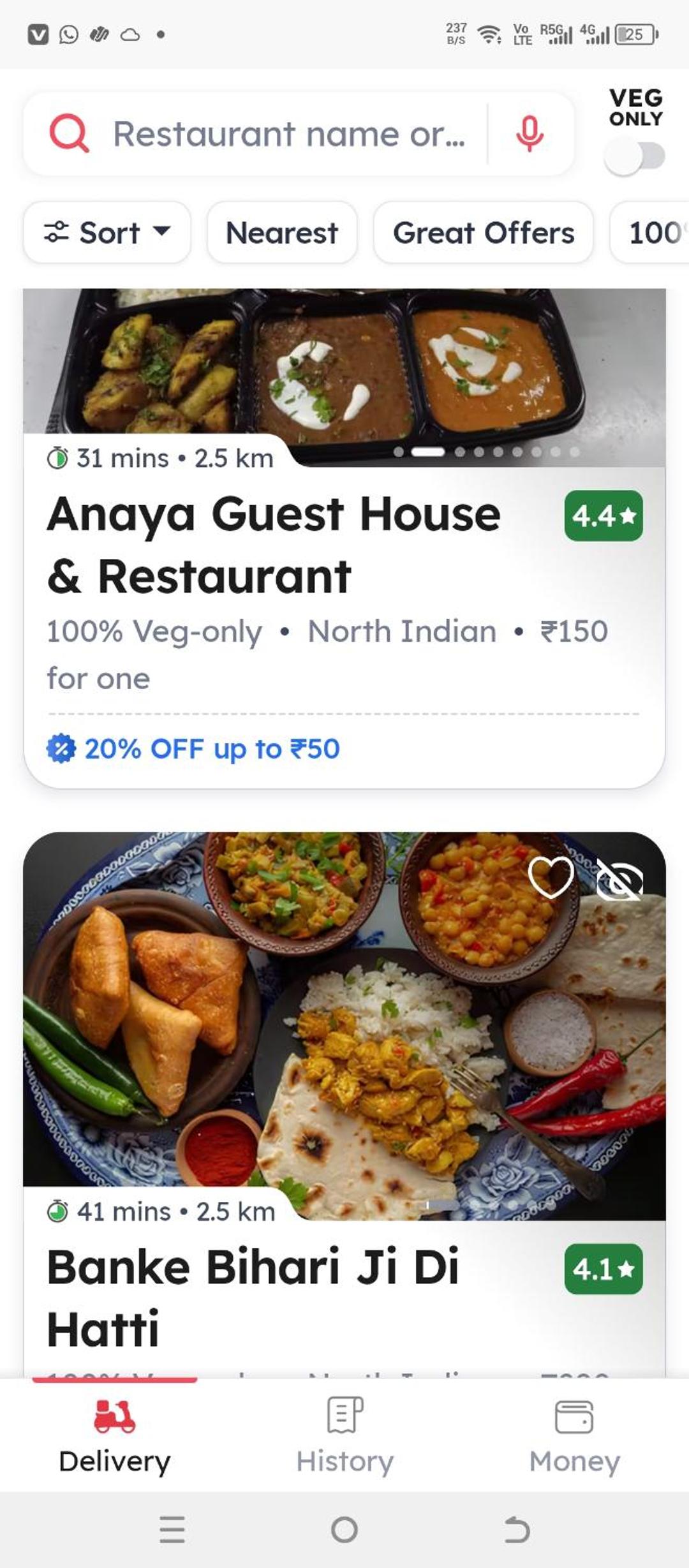Select the Great Offers filter chip

(484, 232)
